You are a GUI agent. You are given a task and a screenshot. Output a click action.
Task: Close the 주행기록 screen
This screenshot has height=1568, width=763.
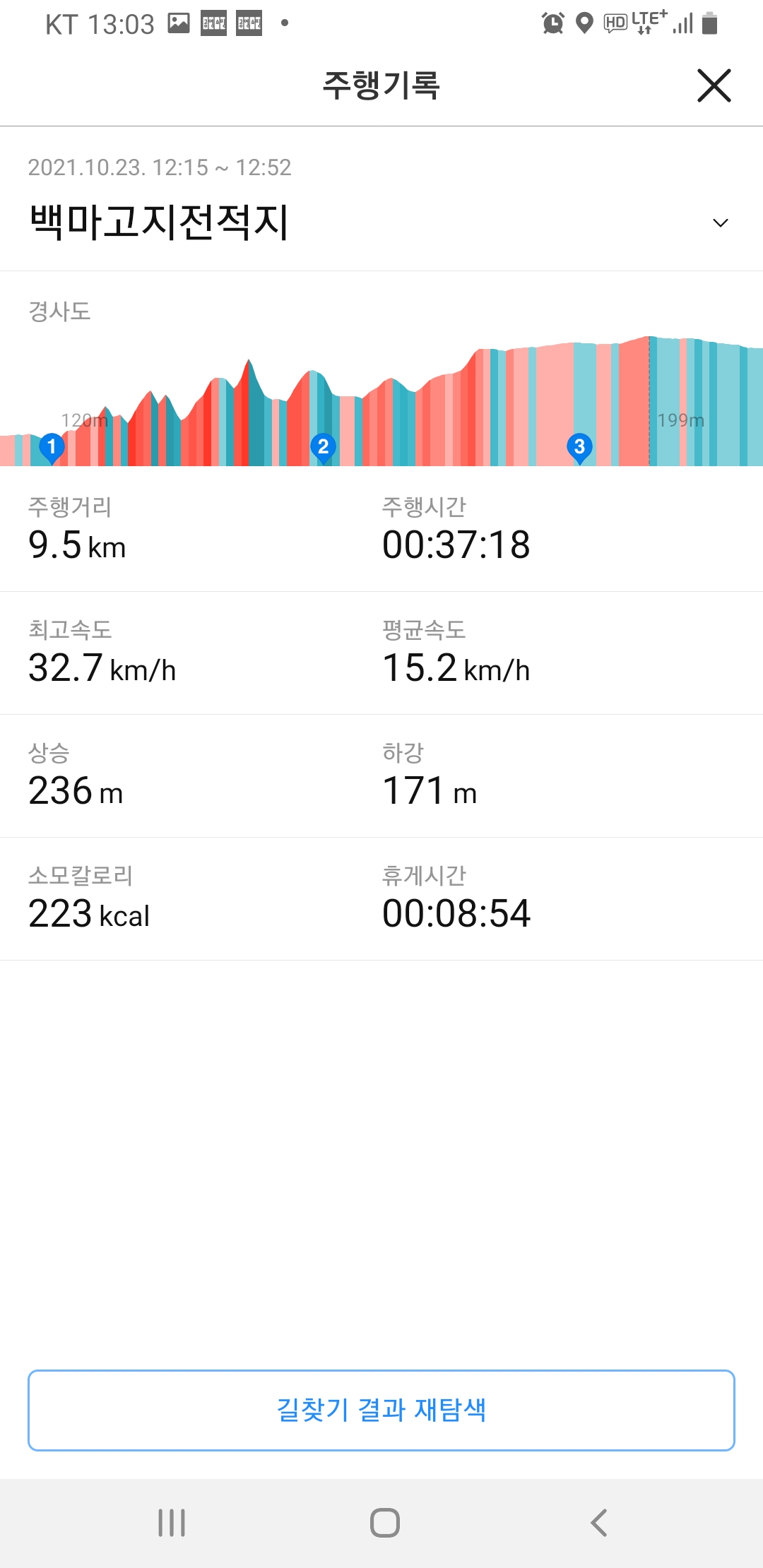pyautogui.click(x=714, y=85)
